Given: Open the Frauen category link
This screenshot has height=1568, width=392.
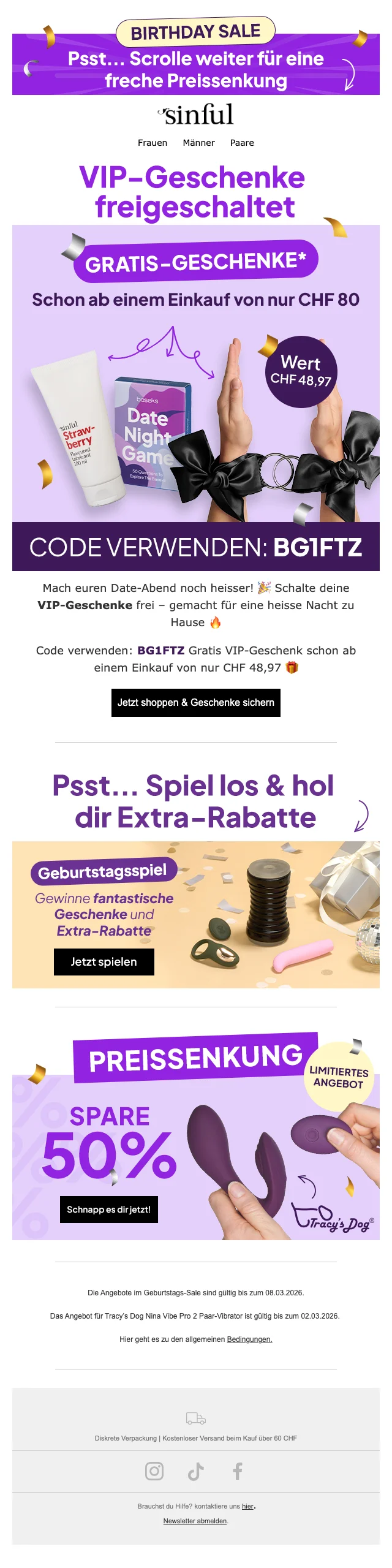Looking at the screenshot, I should (x=153, y=143).
